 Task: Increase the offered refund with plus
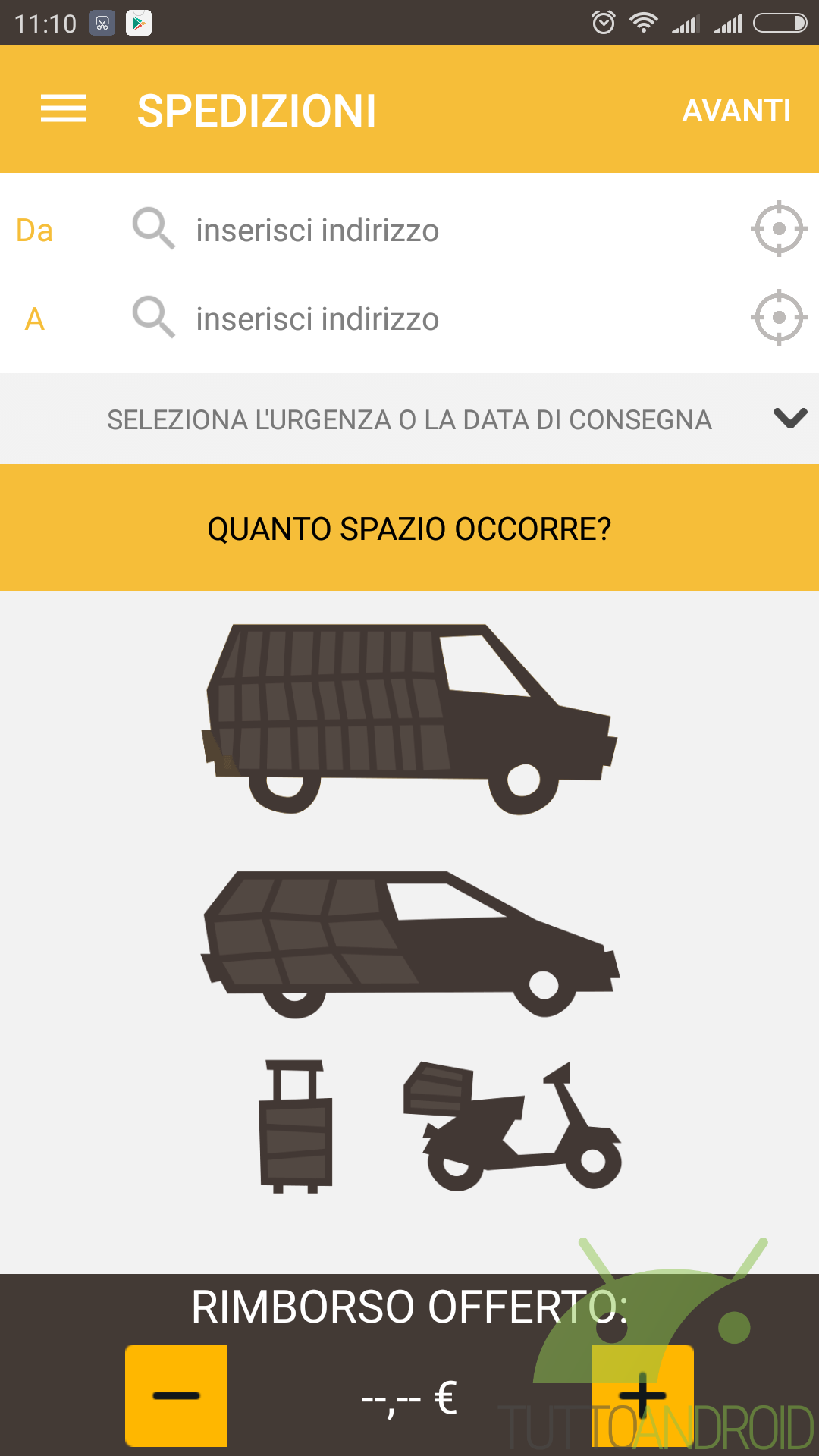tap(642, 1395)
